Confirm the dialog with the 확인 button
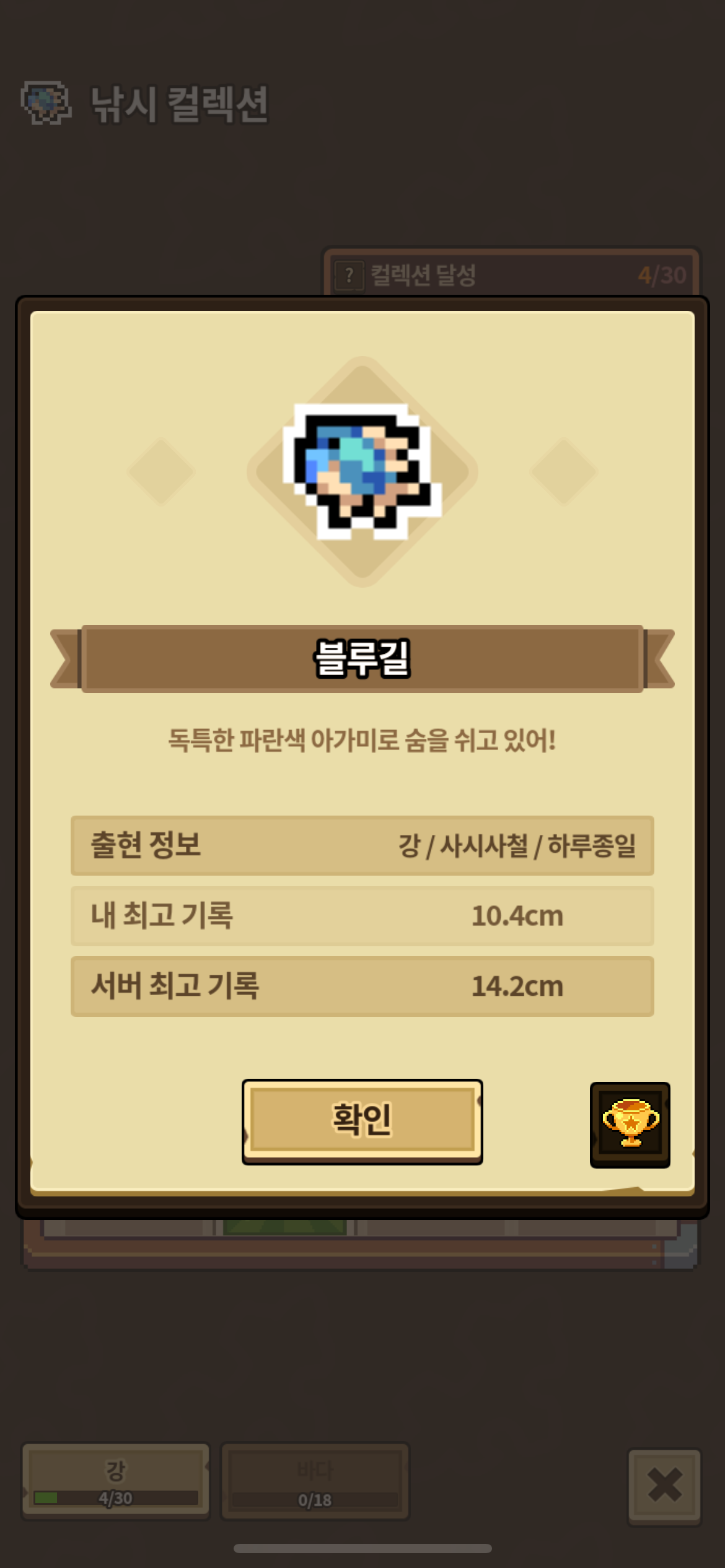This screenshot has width=725, height=1568. click(362, 1122)
